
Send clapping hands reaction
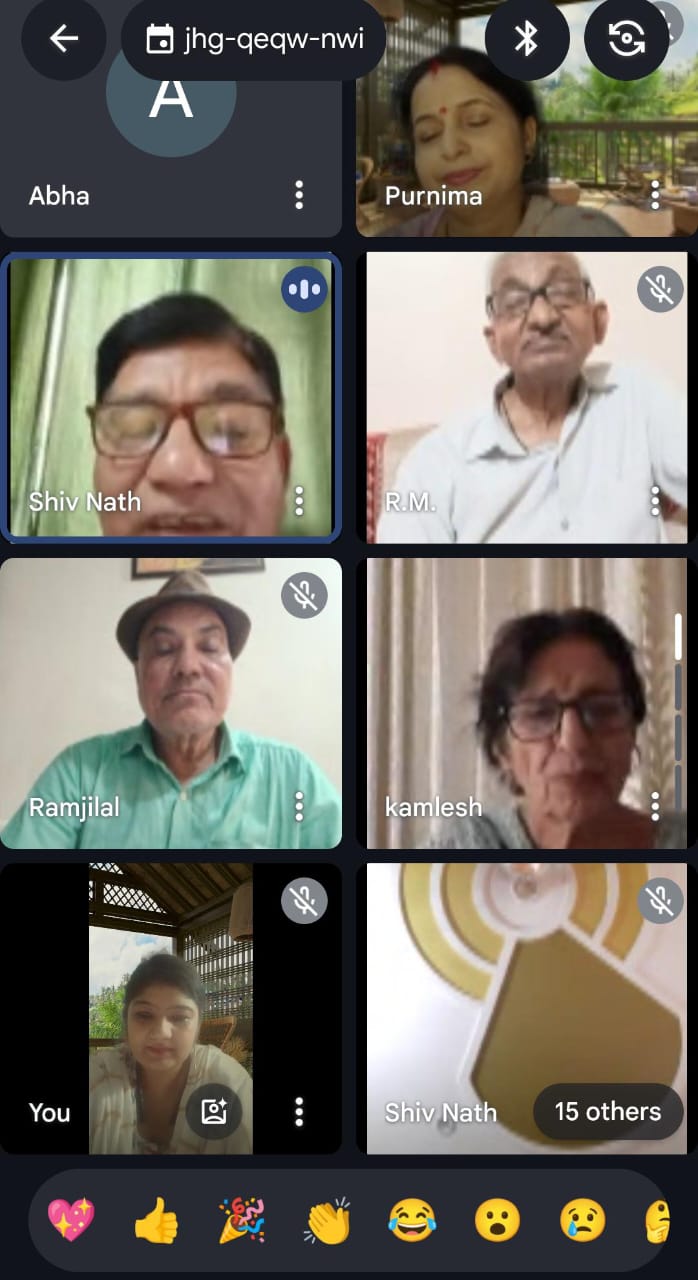point(327,1222)
